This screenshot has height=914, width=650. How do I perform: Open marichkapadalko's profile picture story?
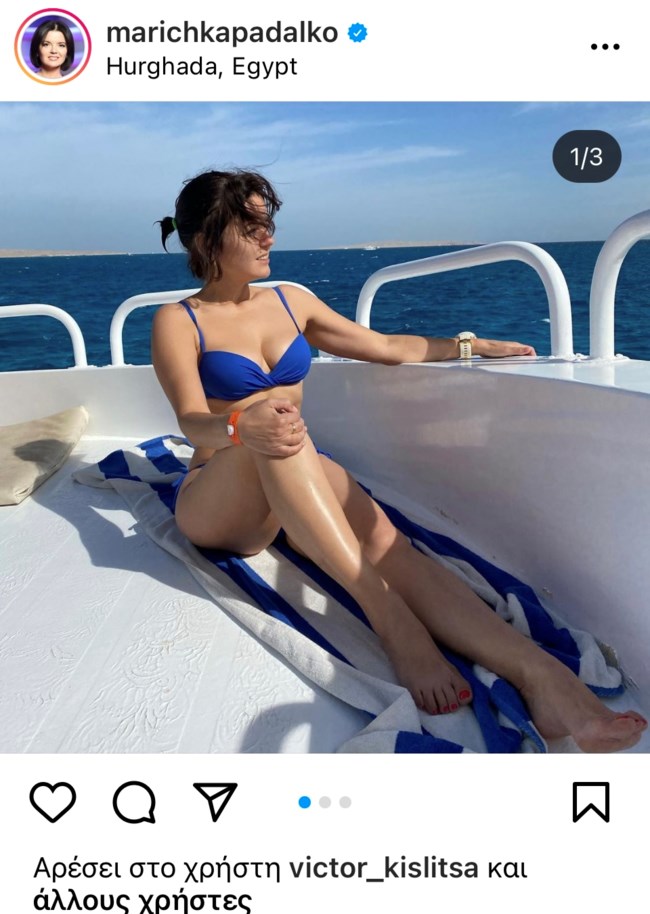point(52,47)
